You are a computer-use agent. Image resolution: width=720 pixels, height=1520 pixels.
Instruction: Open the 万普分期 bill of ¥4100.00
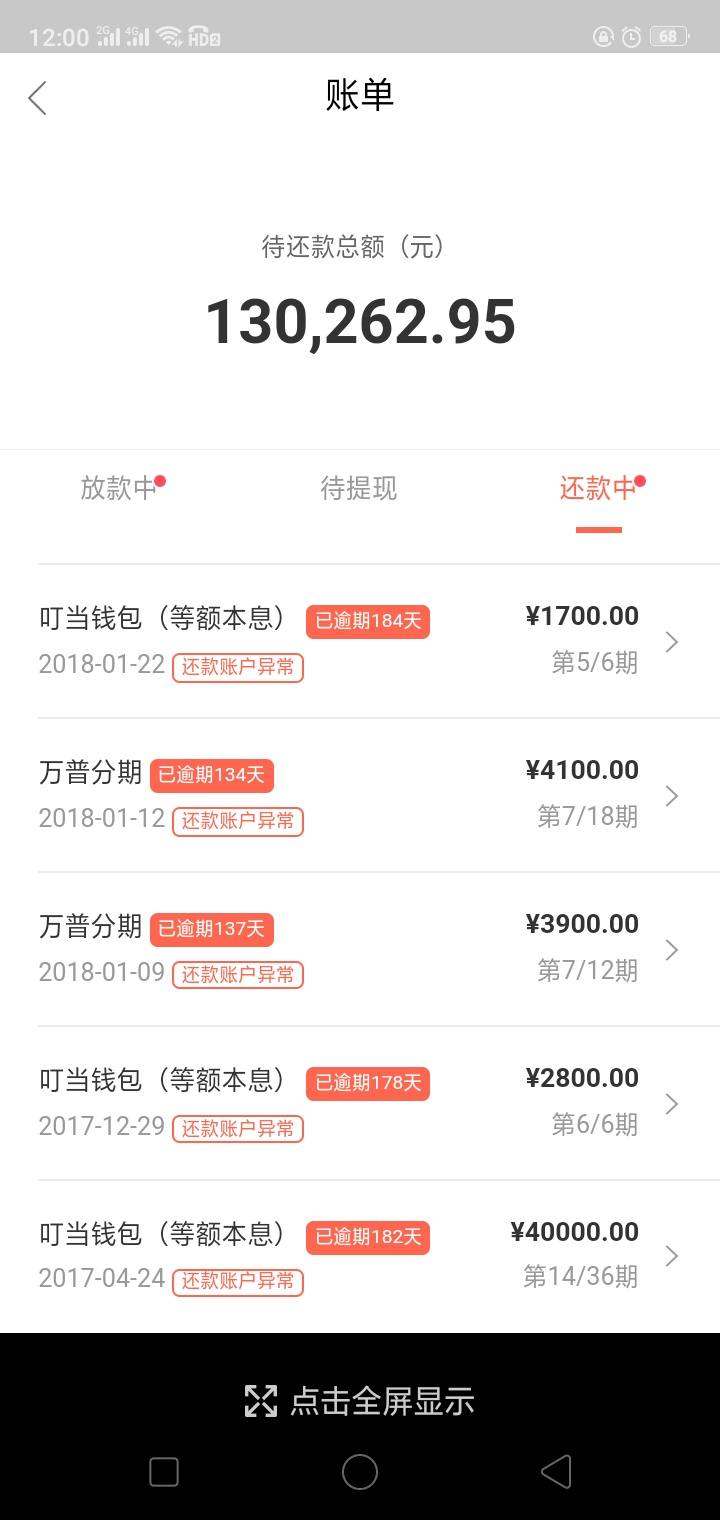pos(360,795)
